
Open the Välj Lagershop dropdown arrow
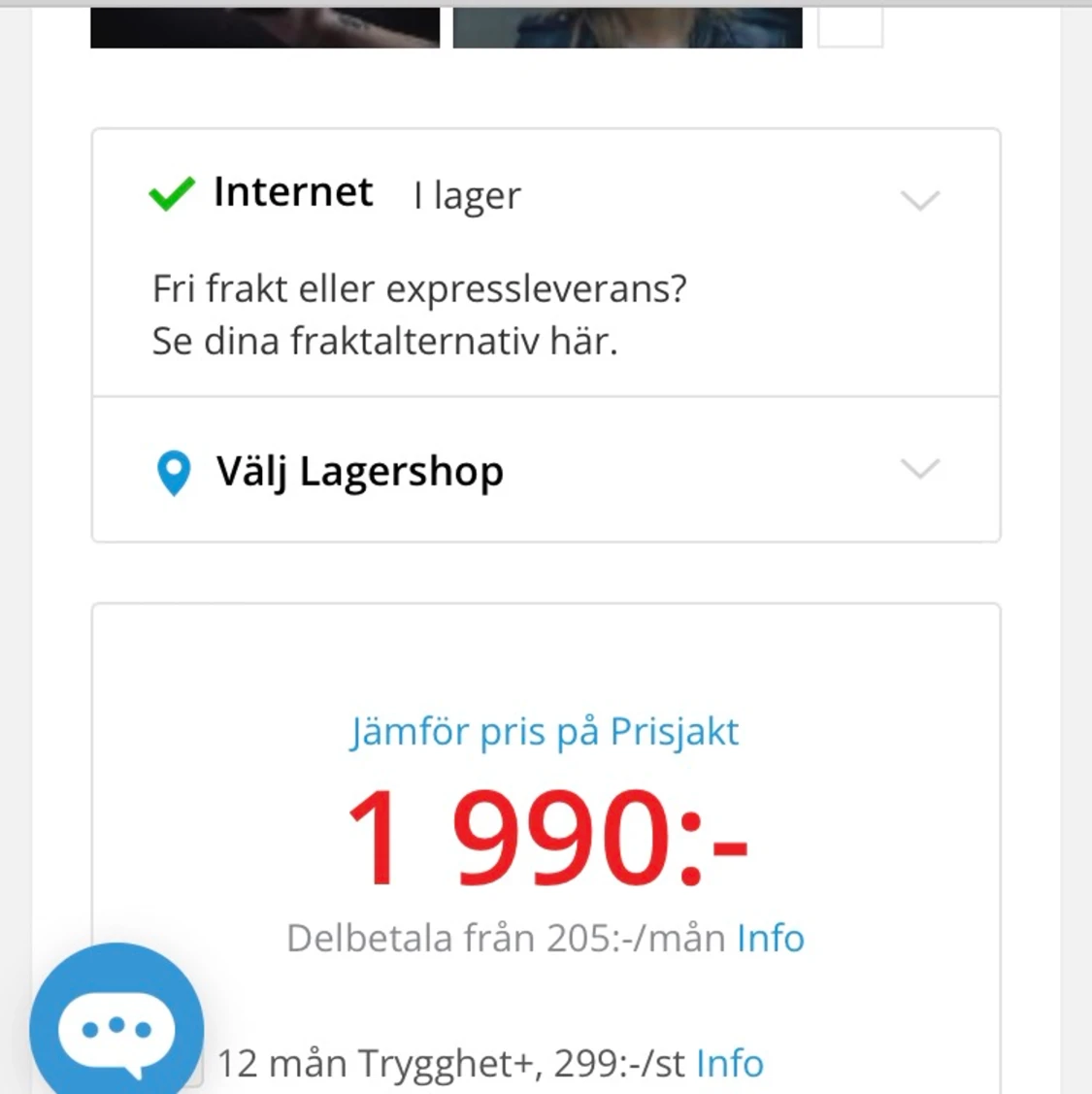919,469
